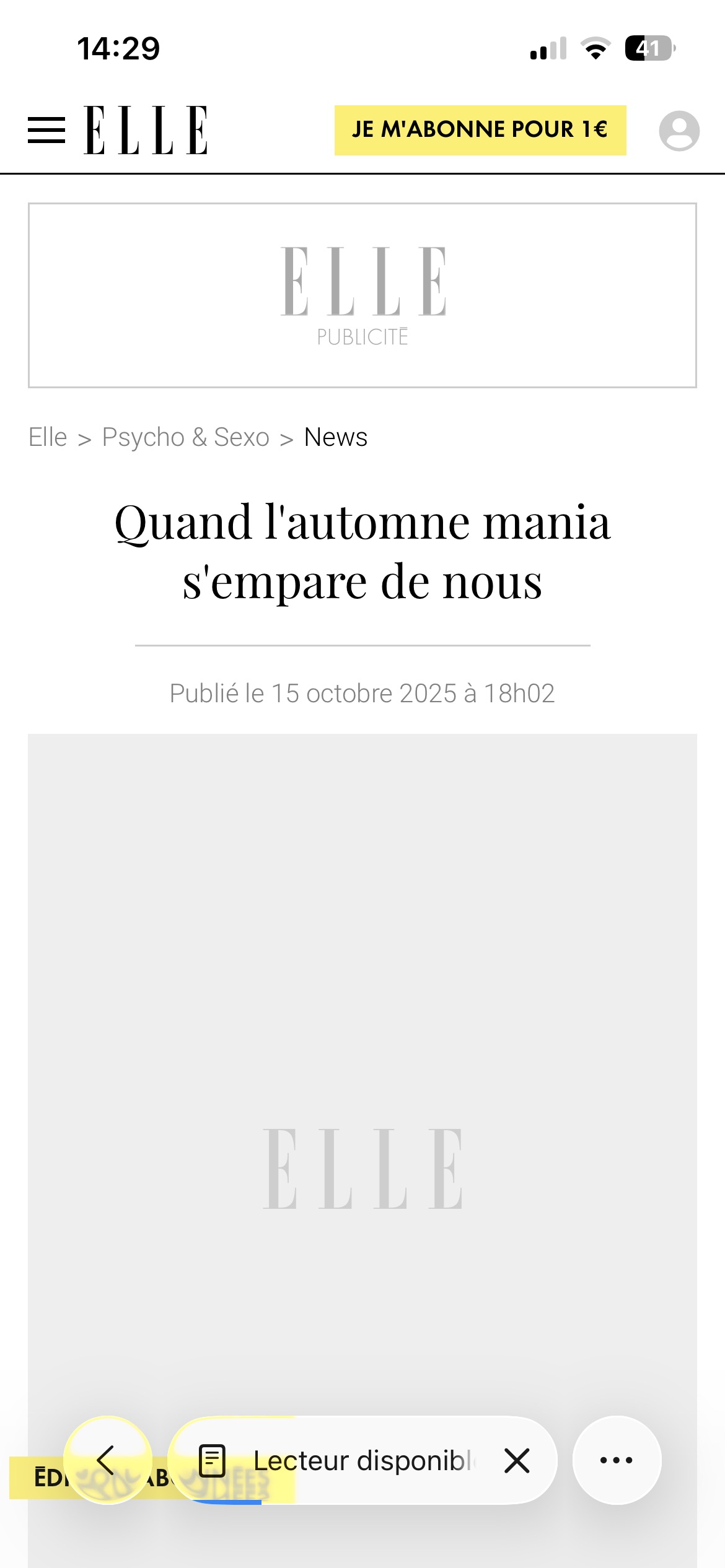The height and width of the screenshot is (1568, 725).
Task: Tap the ELLE logo in header
Action: click(146, 130)
